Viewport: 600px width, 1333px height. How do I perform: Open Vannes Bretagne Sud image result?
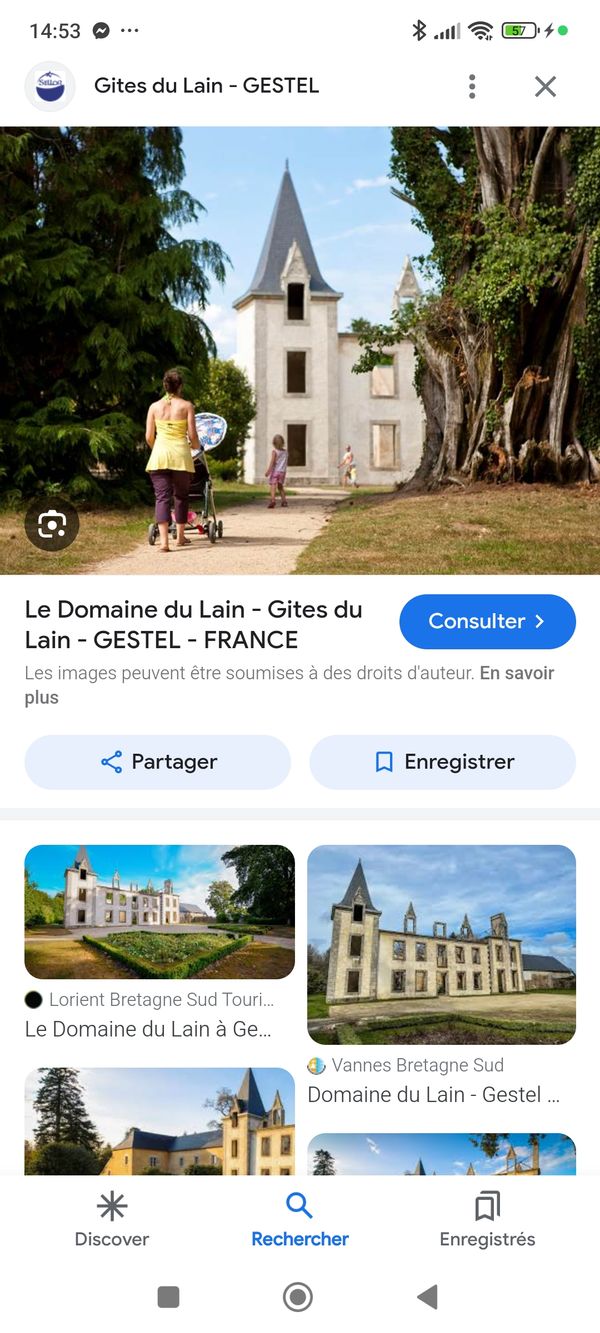441,944
